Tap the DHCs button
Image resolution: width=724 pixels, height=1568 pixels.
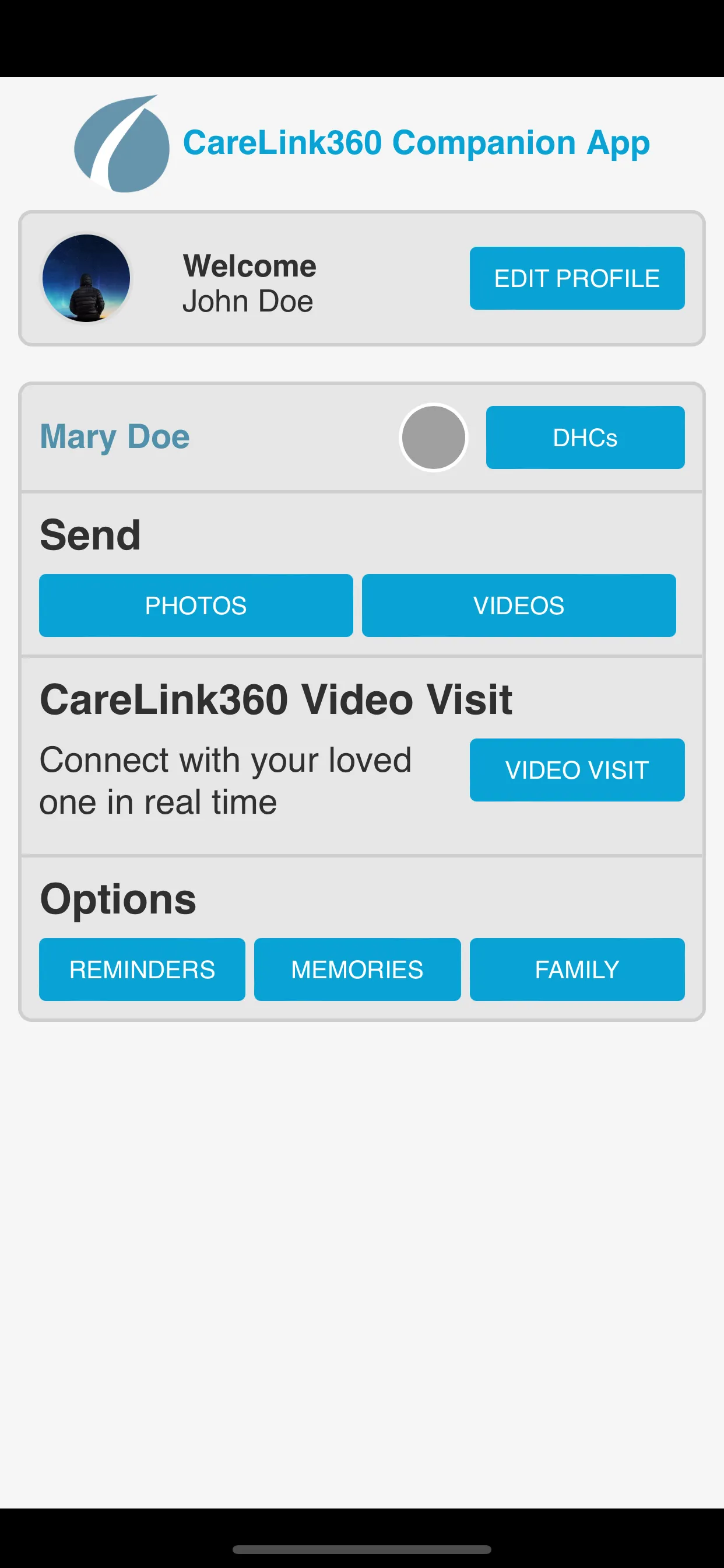(585, 437)
